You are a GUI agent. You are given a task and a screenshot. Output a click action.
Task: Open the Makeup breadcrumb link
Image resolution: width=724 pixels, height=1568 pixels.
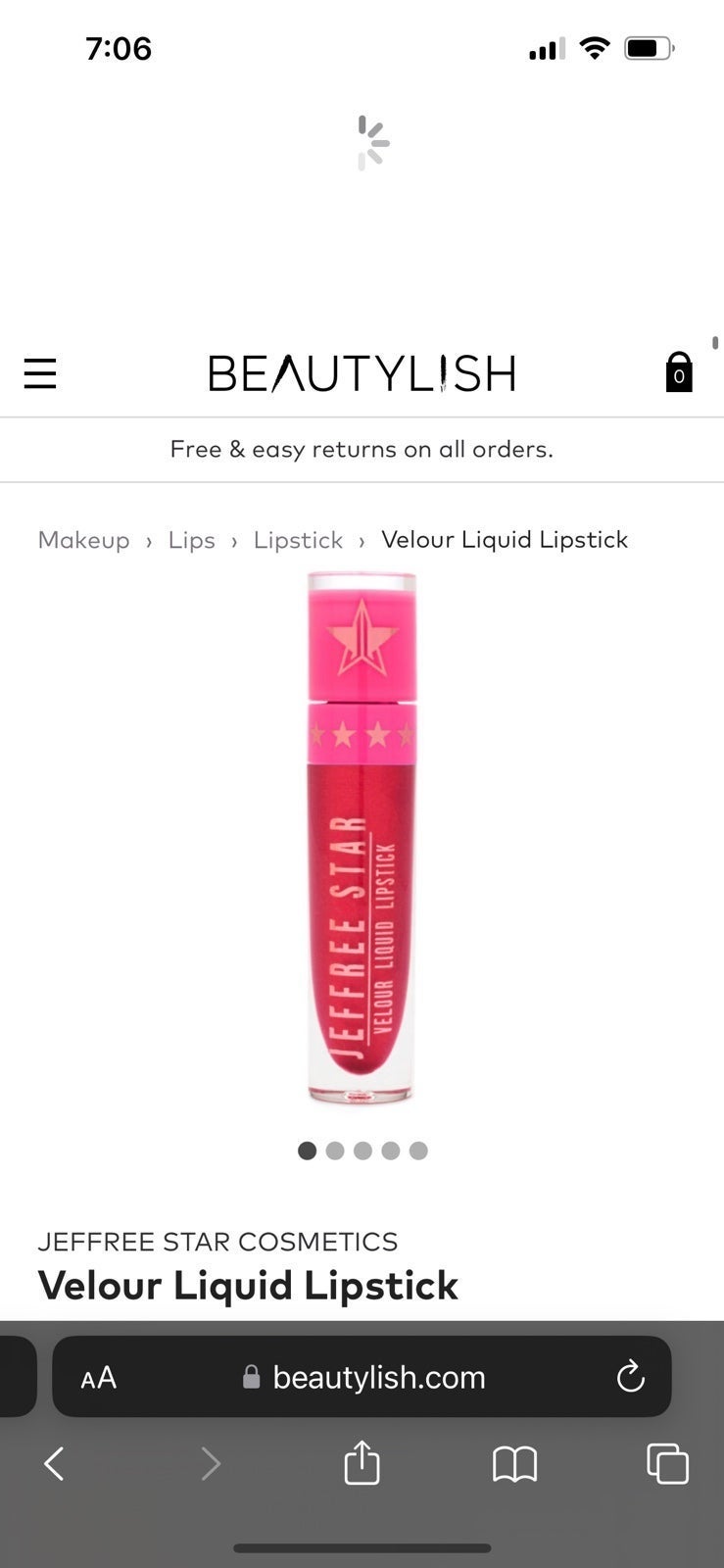pyautogui.click(x=83, y=540)
